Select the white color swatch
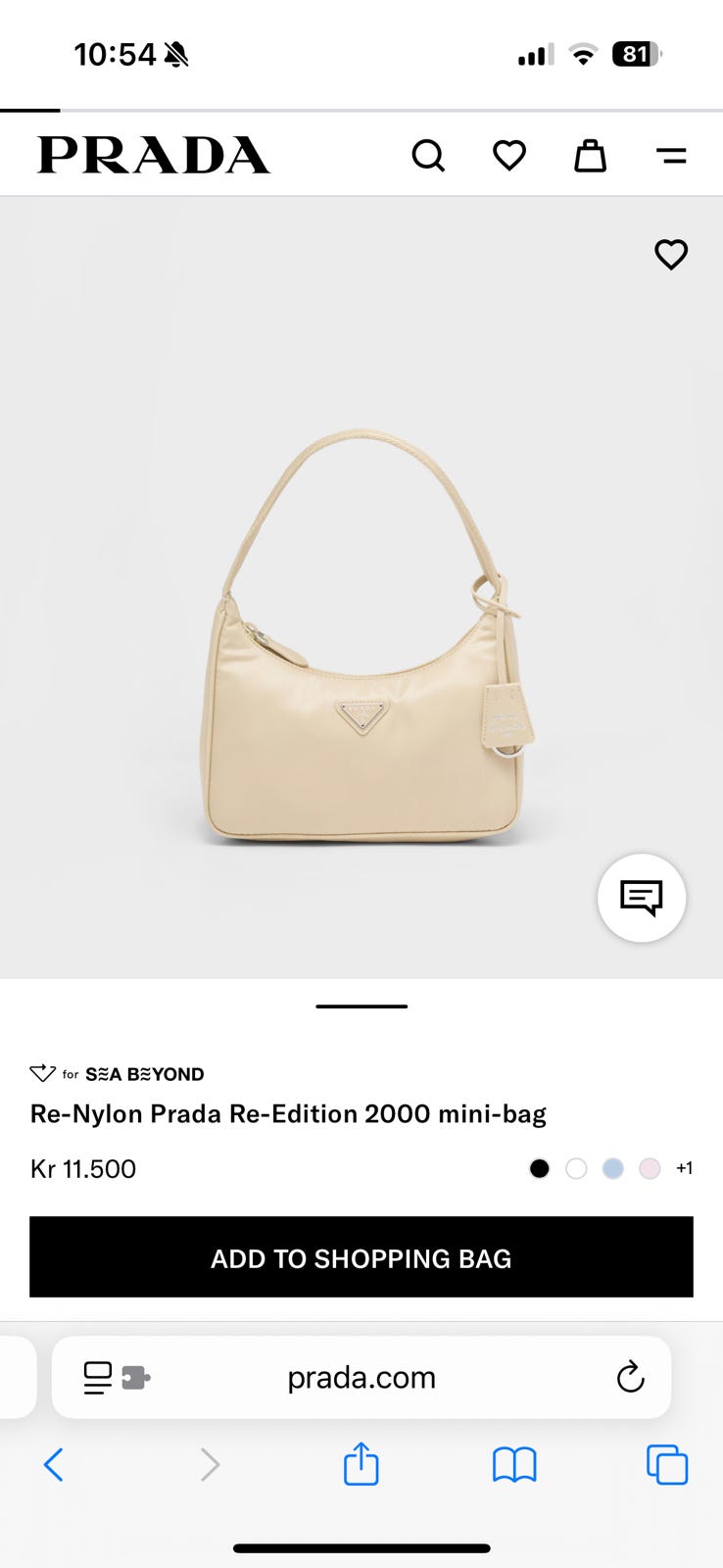The width and height of the screenshot is (723, 1568). pyautogui.click(x=576, y=1168)
